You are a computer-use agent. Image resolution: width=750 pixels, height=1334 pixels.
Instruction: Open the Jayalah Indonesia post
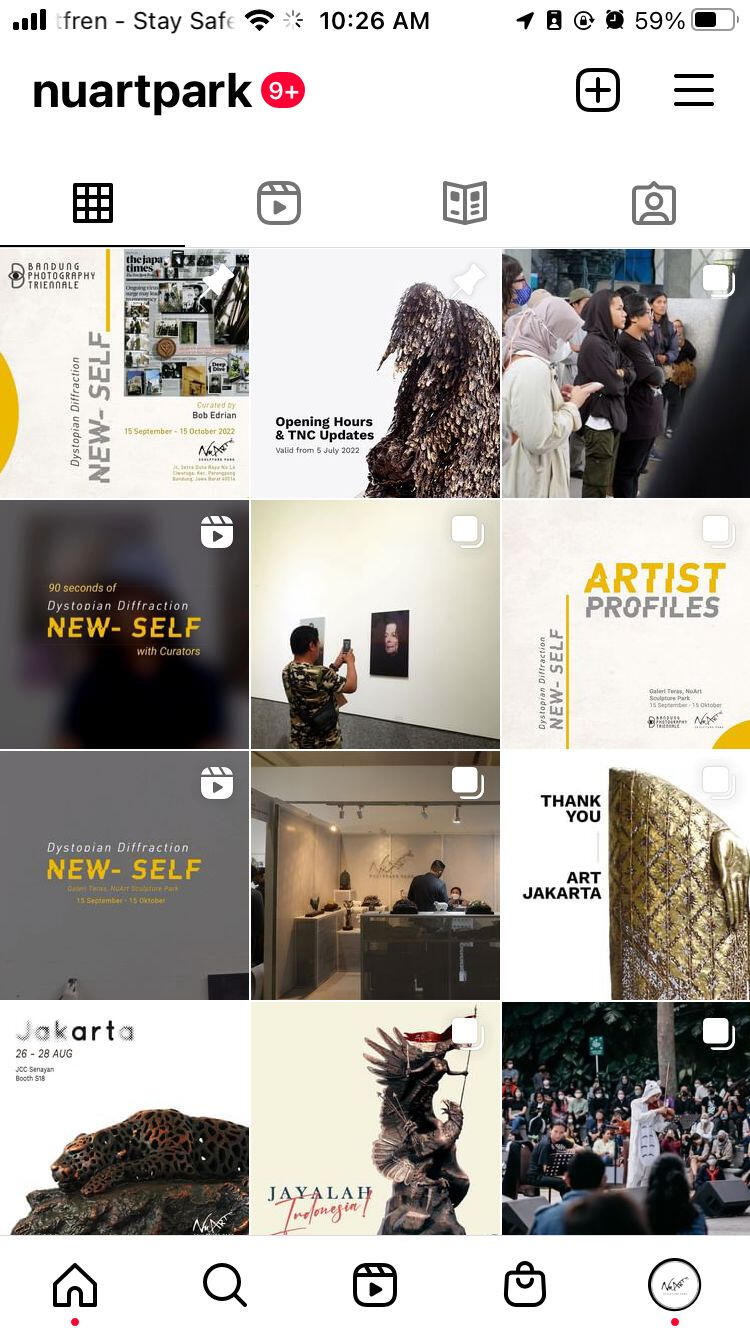(x=375, y=1118)
